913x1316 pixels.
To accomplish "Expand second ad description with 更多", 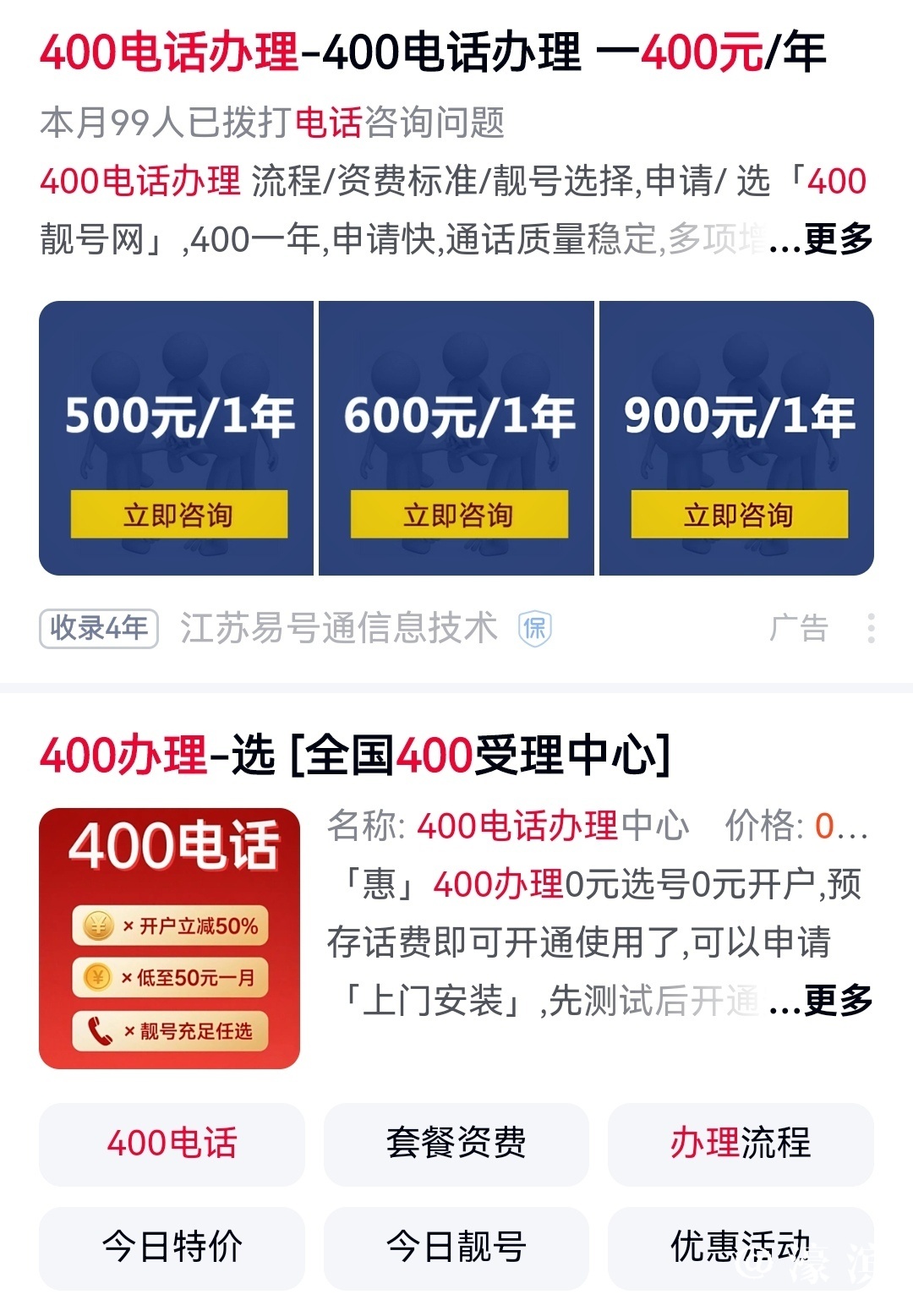I will pos(837,1001).
